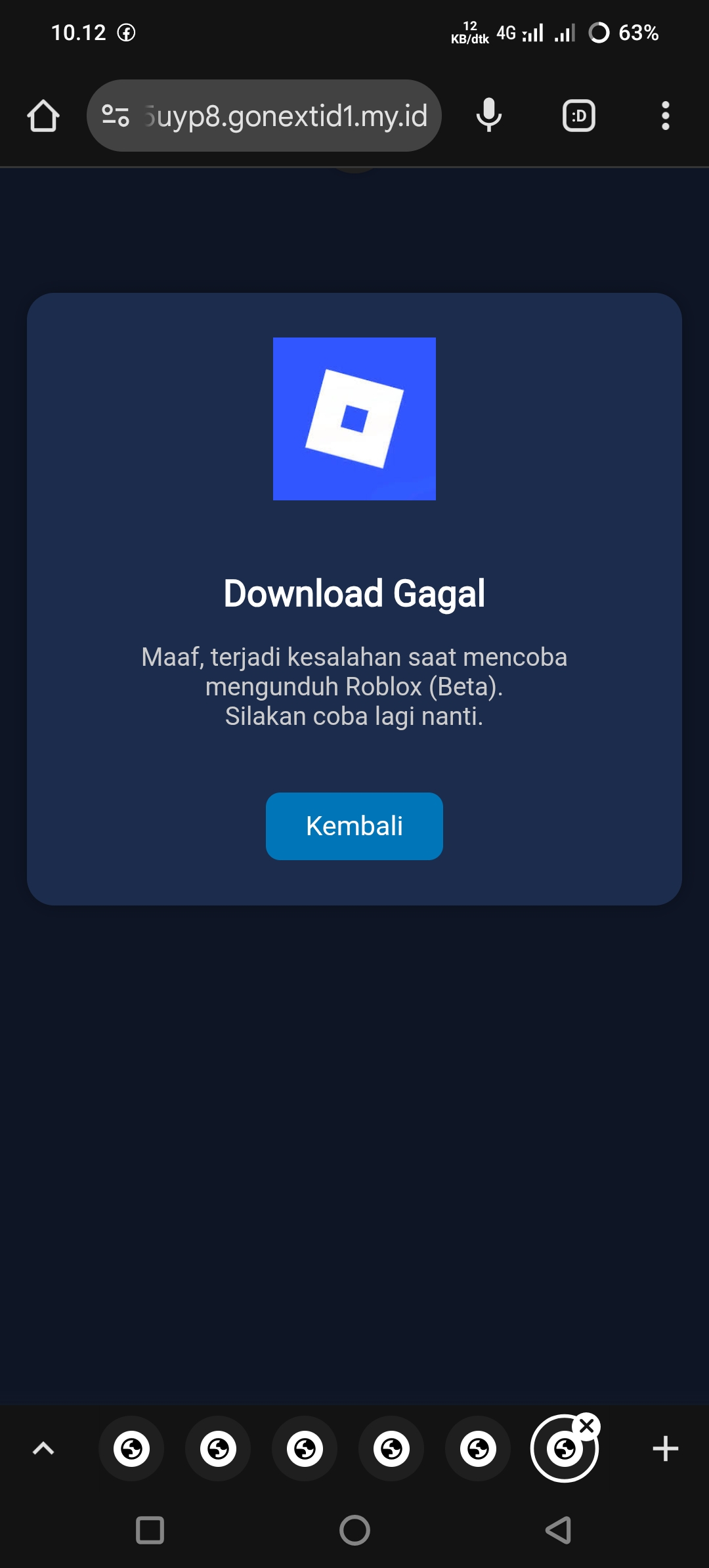This screenshot has width=709, height=1568.
Task: Open site settings icon in address bar
Action: pos(116,116)
